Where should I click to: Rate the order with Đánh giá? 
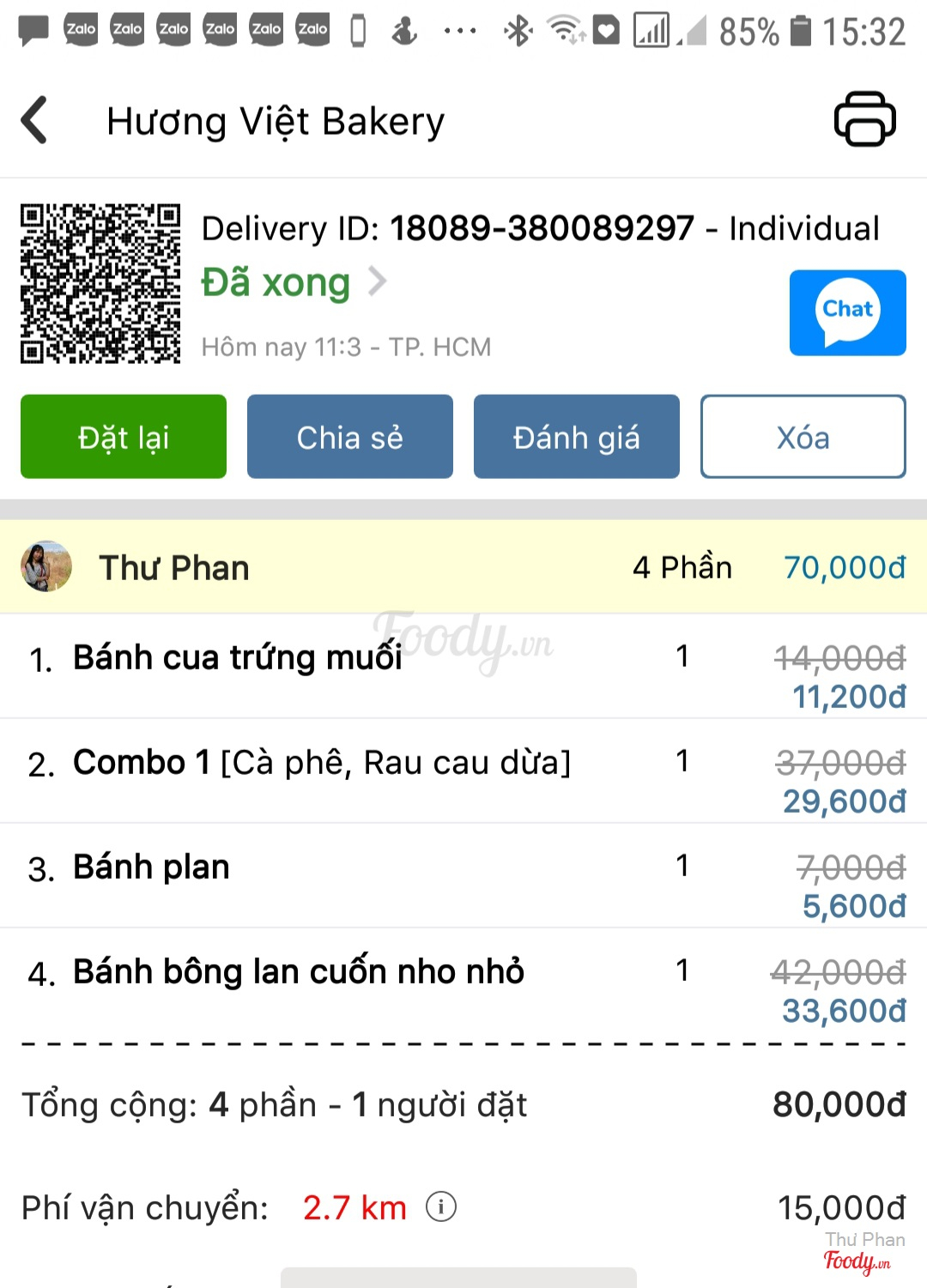(576, 437)
